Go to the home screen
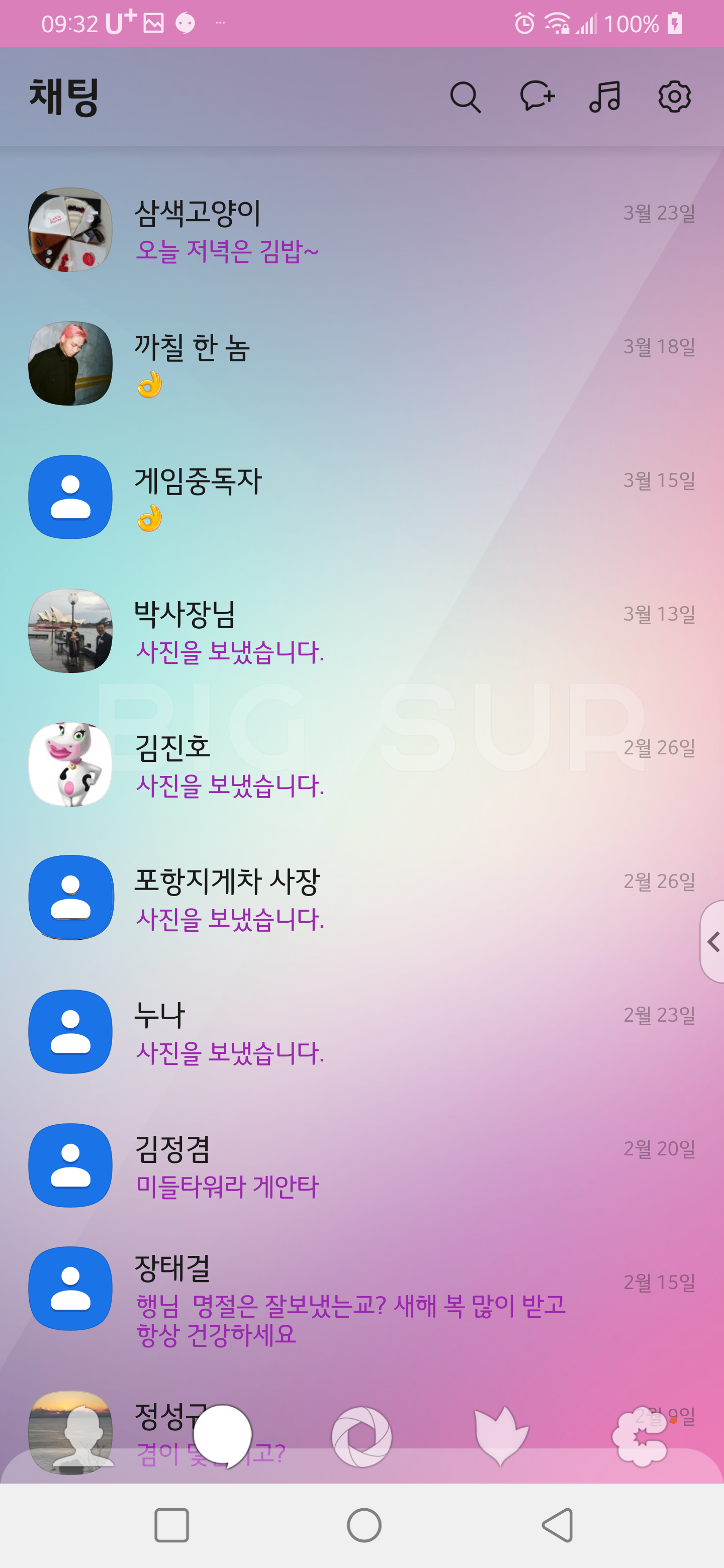This screenshot has height=1568, width=724. (364, 1525)
